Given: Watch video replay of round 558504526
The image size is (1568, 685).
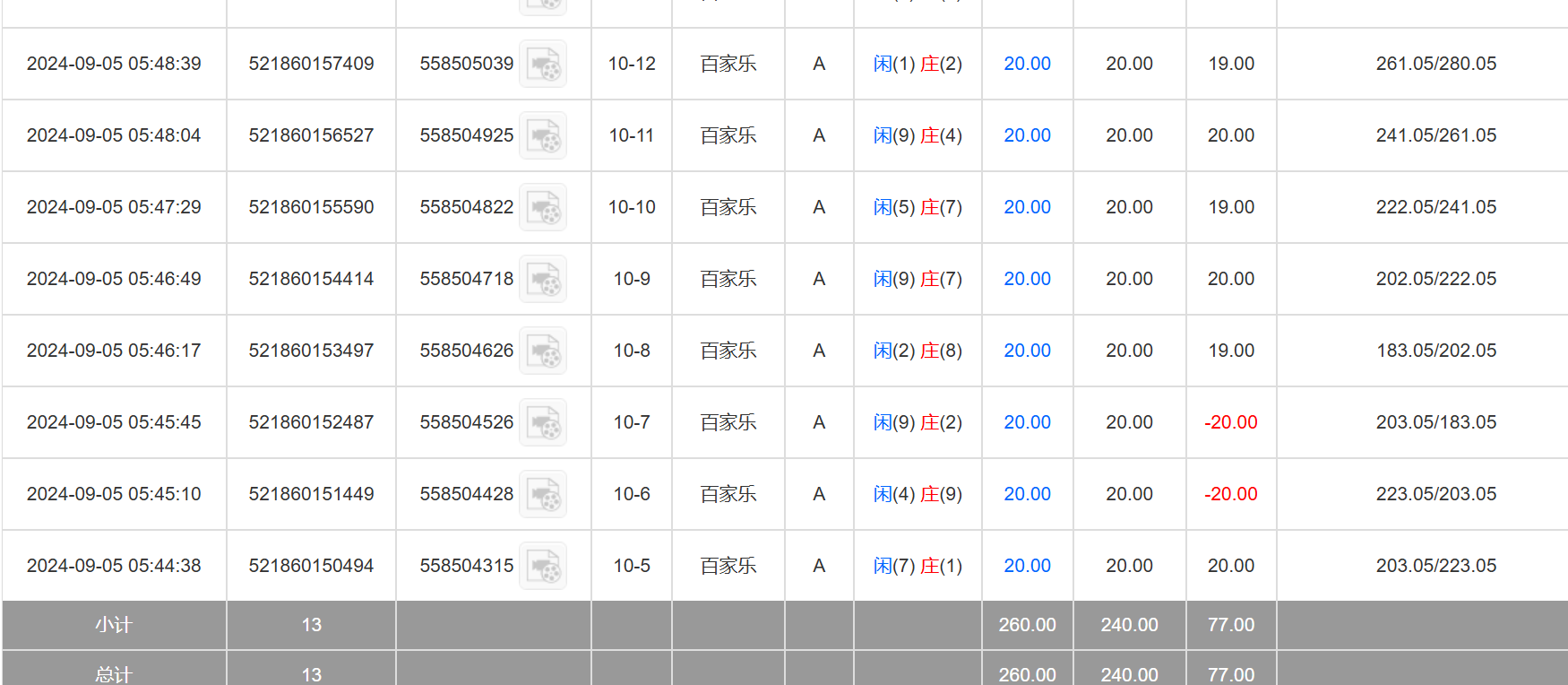Looking at the screenshot, I should click(543, 422).
